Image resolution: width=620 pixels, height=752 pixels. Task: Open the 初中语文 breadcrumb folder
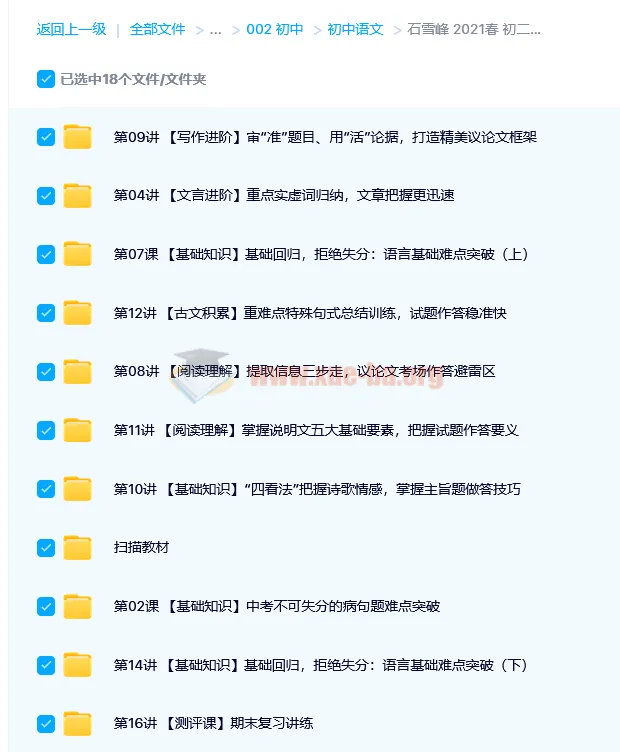(x=355, y=29)
